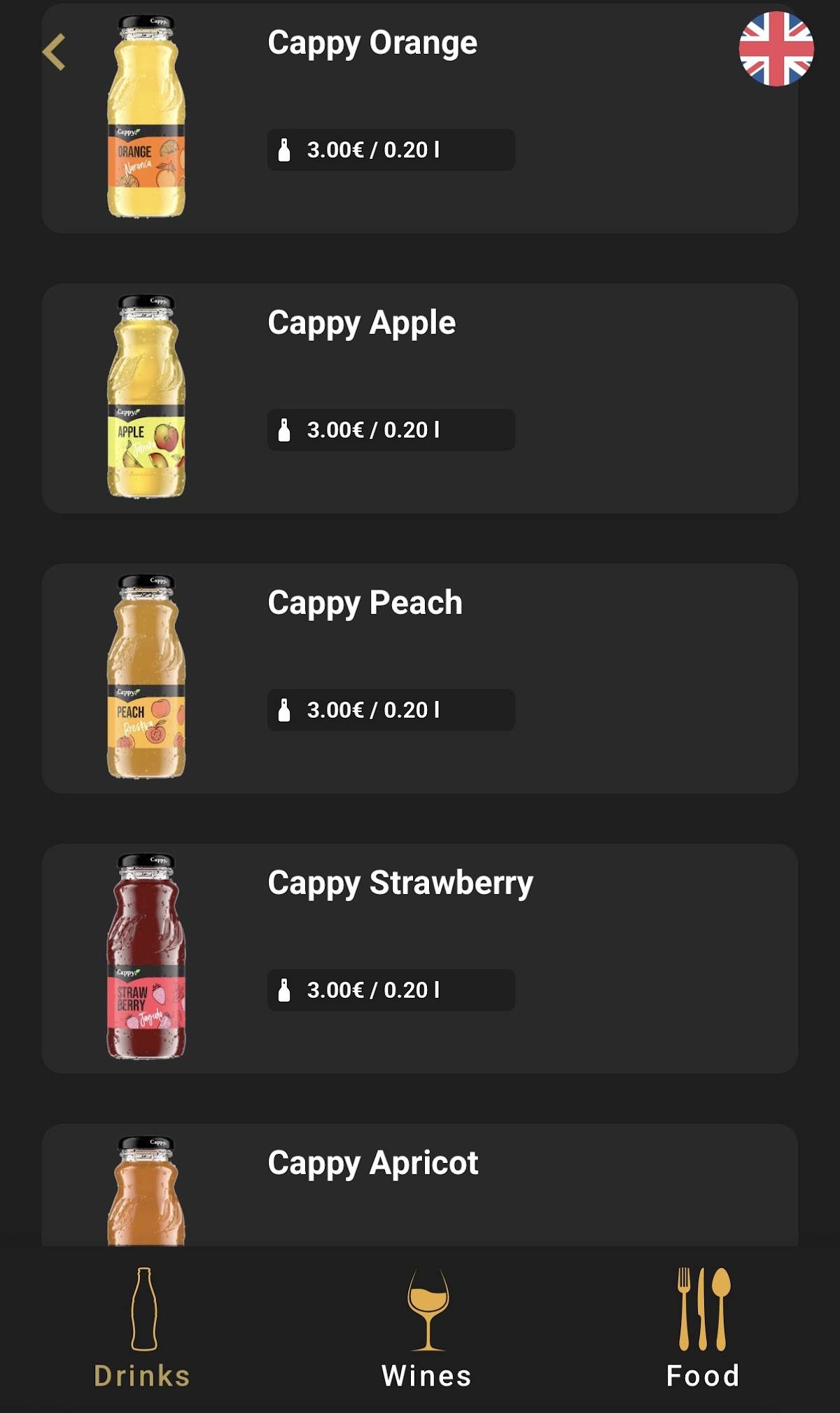
Task: View the Cappy Strawberry card
Action: [420, 958]
